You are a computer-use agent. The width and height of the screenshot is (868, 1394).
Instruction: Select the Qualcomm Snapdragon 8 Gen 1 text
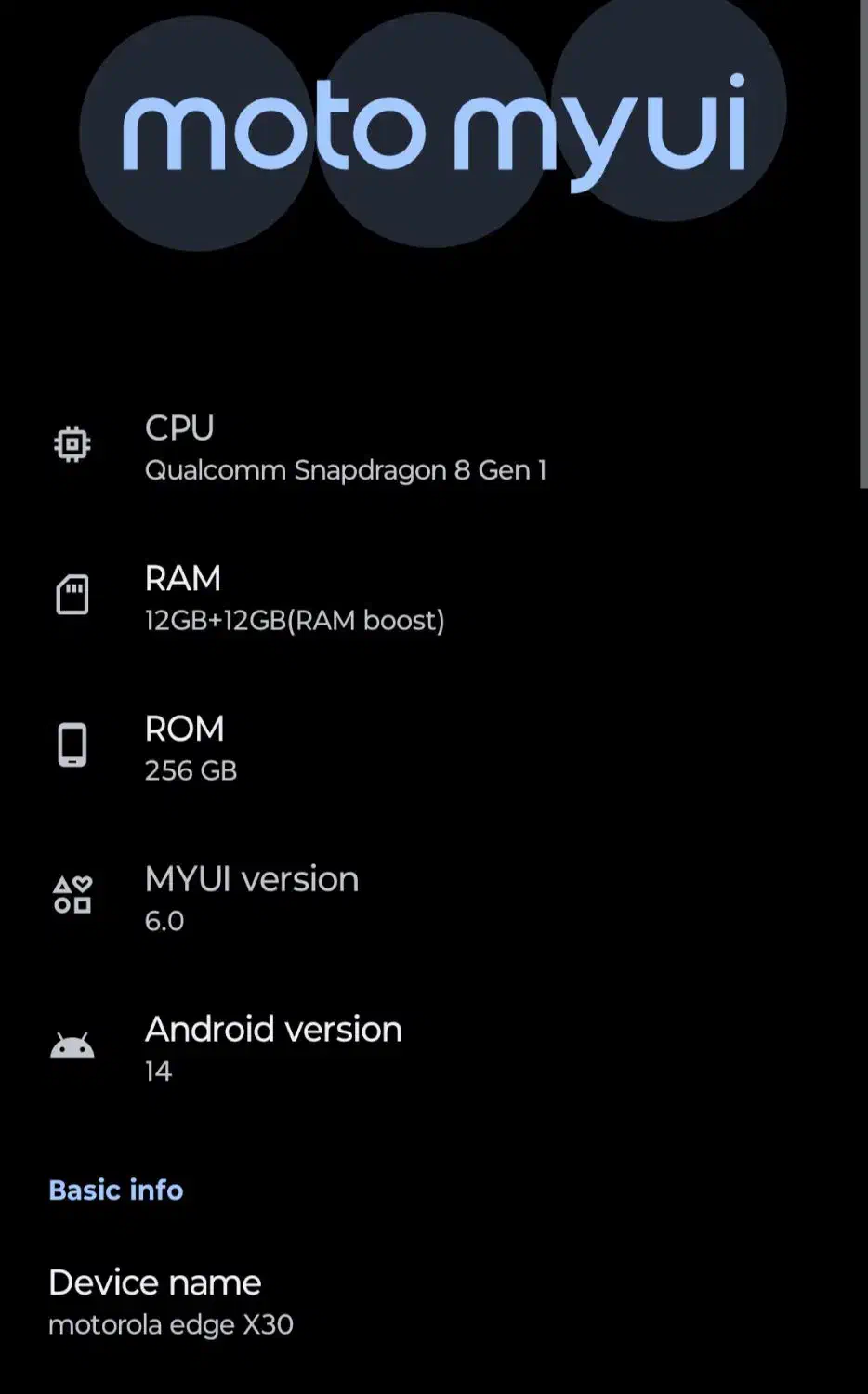pos(347,470)
